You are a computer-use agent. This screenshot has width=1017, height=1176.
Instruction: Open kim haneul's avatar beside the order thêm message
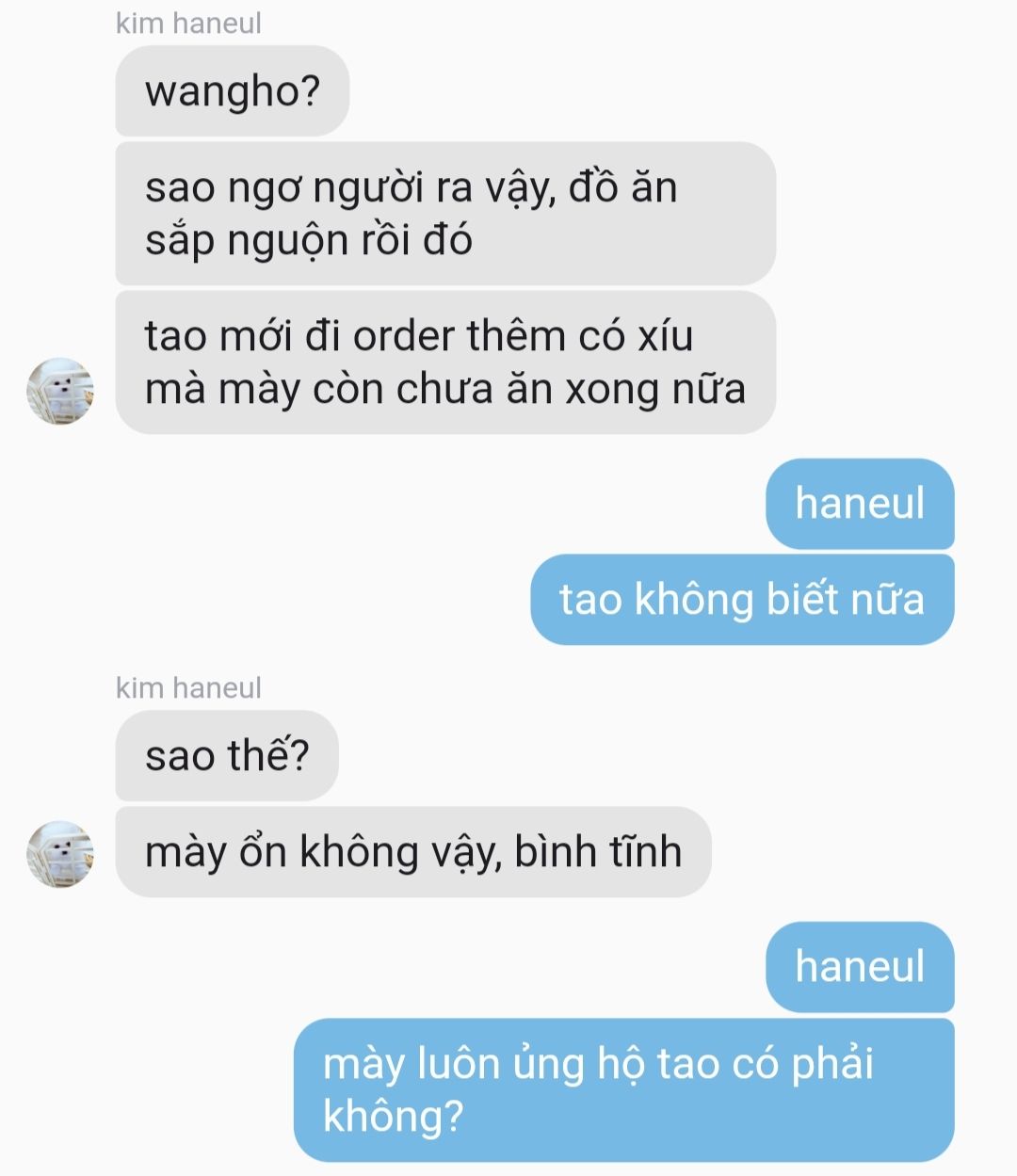pos(60,391)
